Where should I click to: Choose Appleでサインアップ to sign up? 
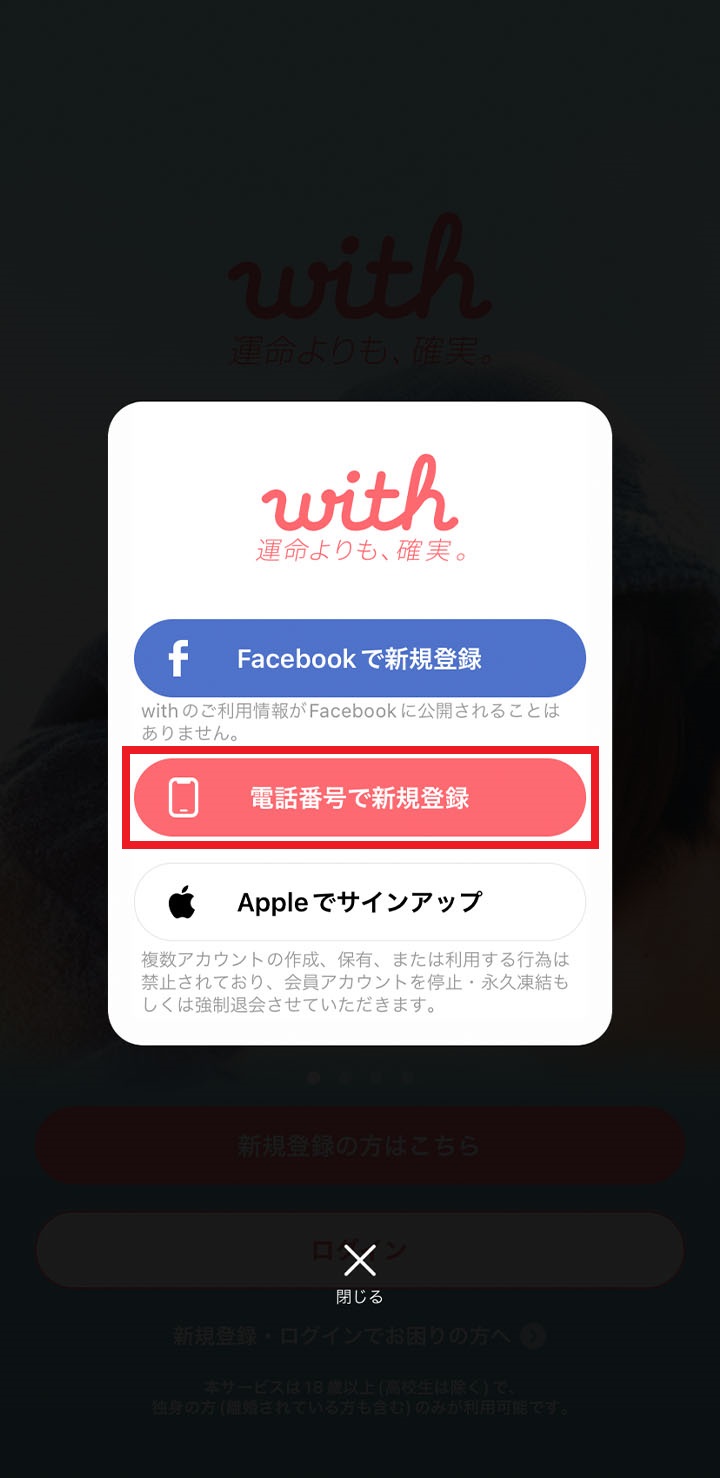(x=359, y=902)
